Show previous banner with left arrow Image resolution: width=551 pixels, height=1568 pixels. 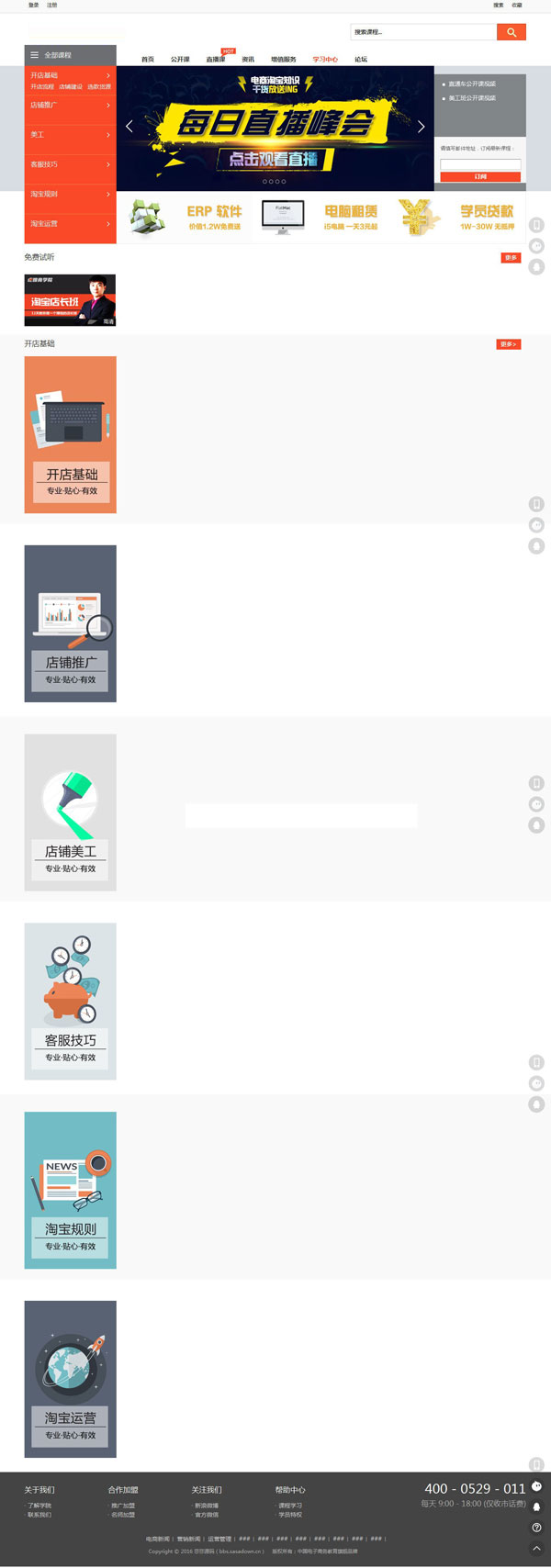coord(129,127)
